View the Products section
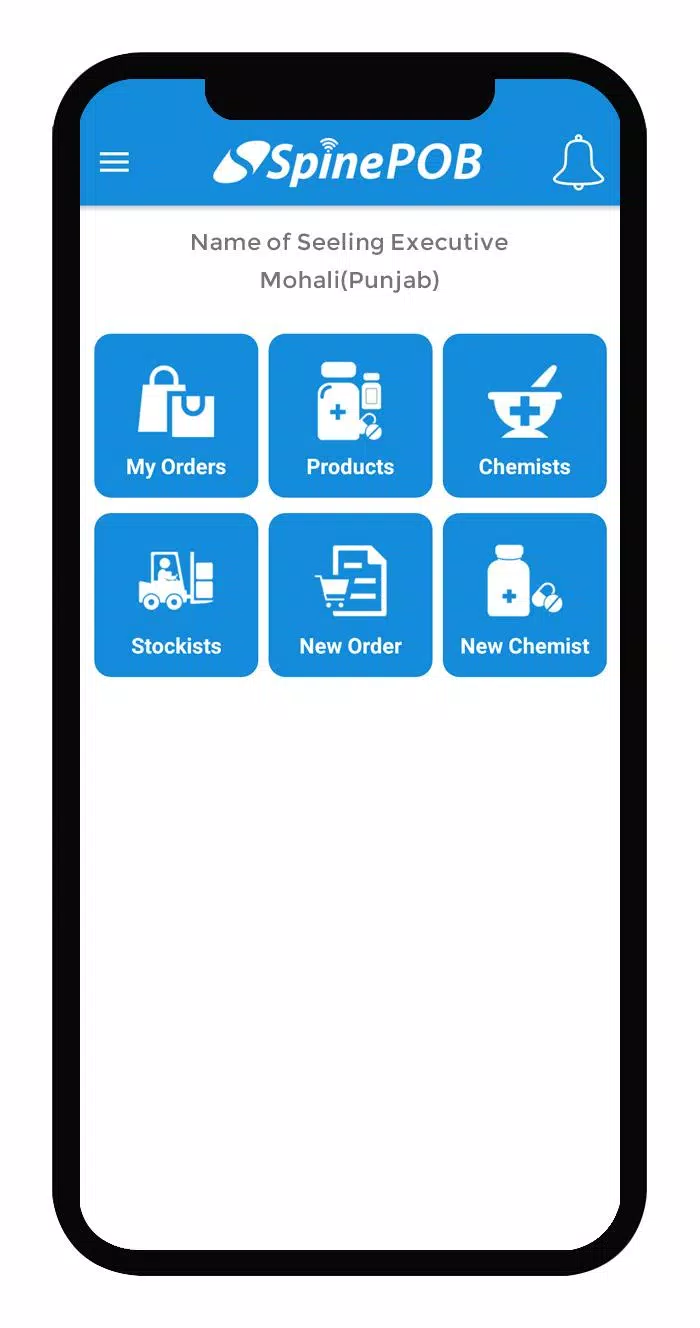Viewport: 700px width, 1328px height. tap(350, 415)
